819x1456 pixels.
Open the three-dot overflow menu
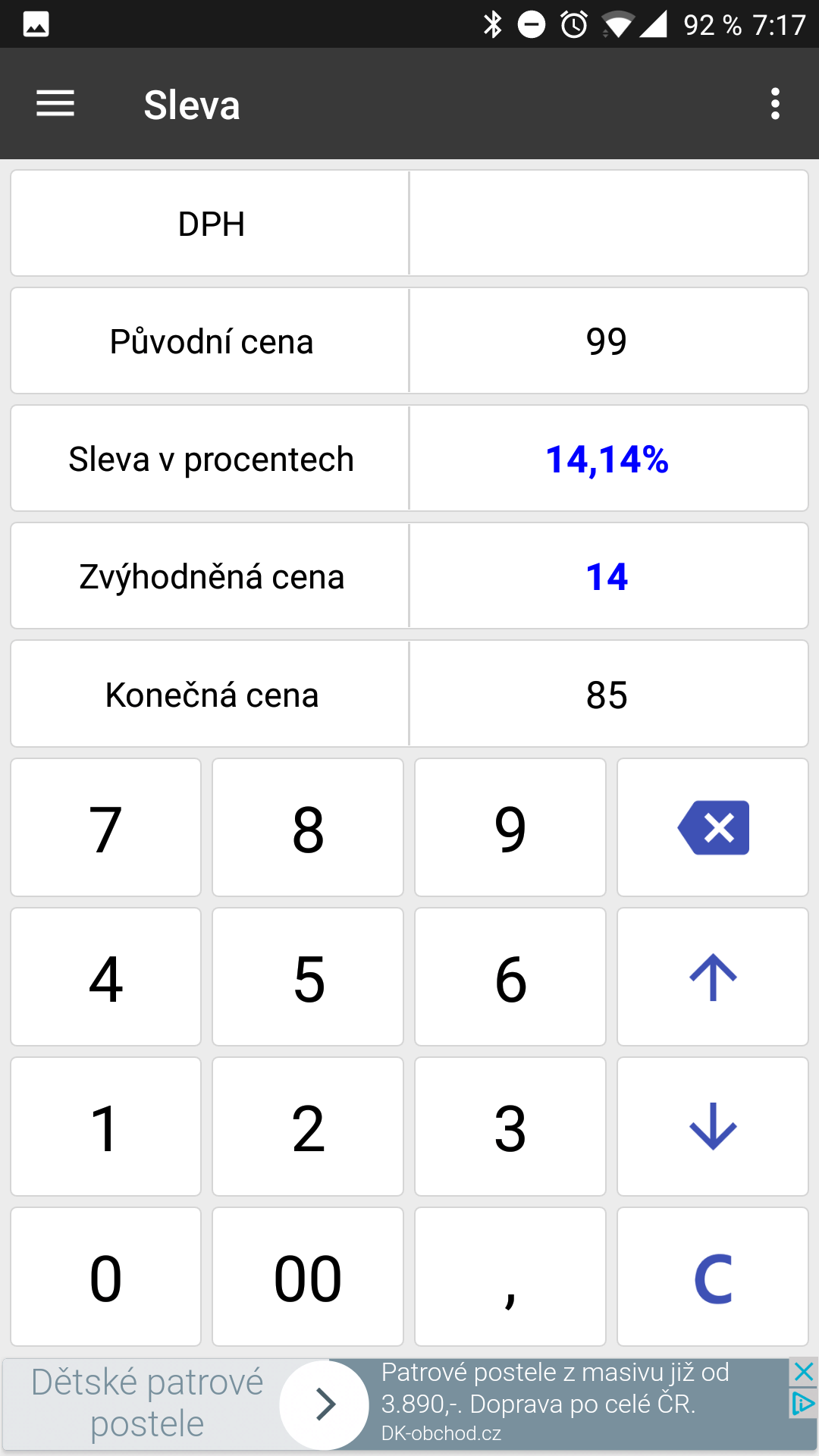775,104
